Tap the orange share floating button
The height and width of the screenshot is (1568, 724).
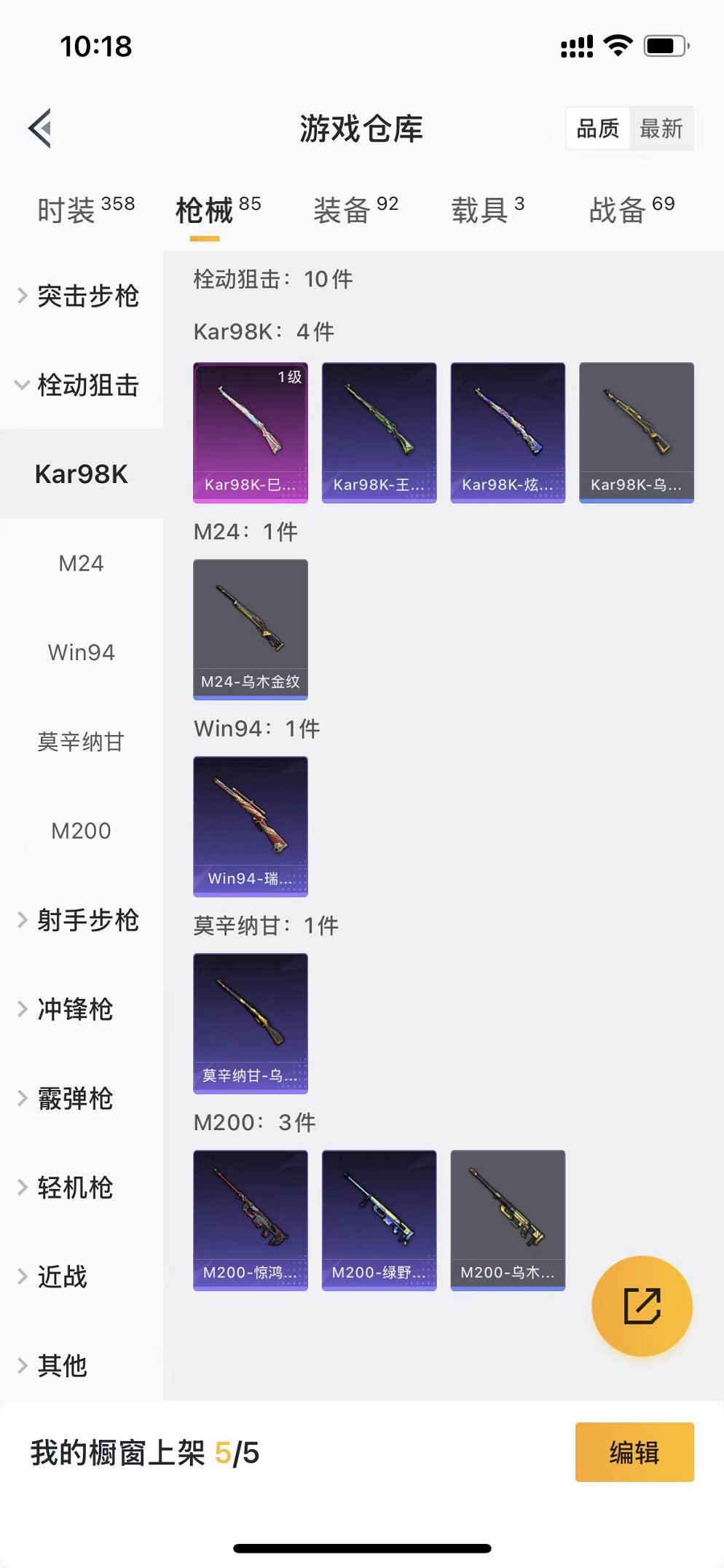pyautogui.click(x=642, y=1305)
